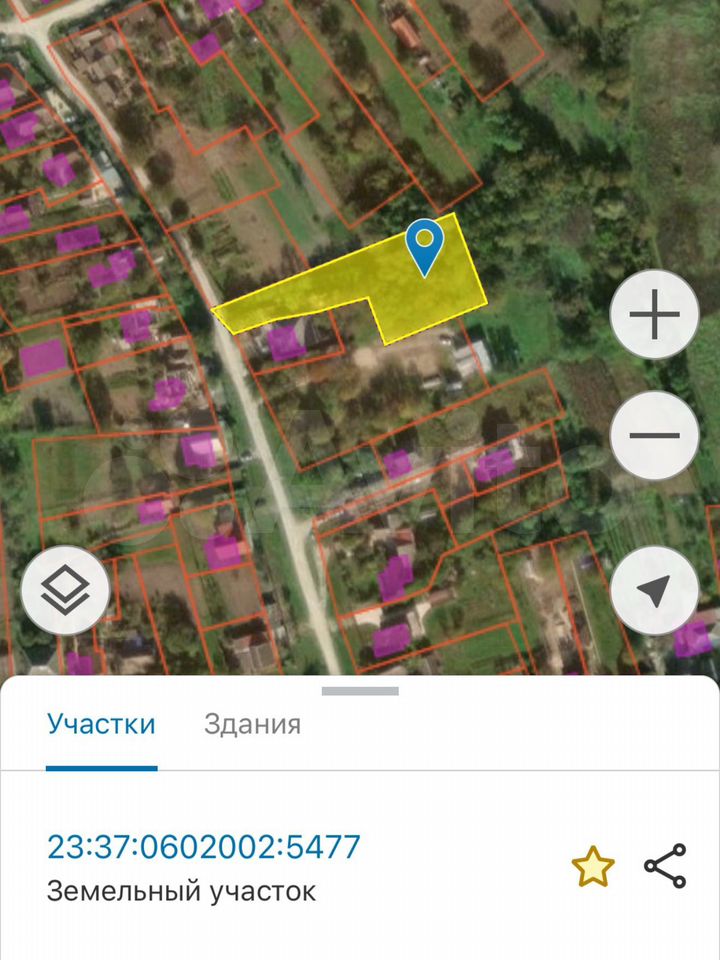
Task: Toggle favorite star for this parcel
Action: (592, 866)
